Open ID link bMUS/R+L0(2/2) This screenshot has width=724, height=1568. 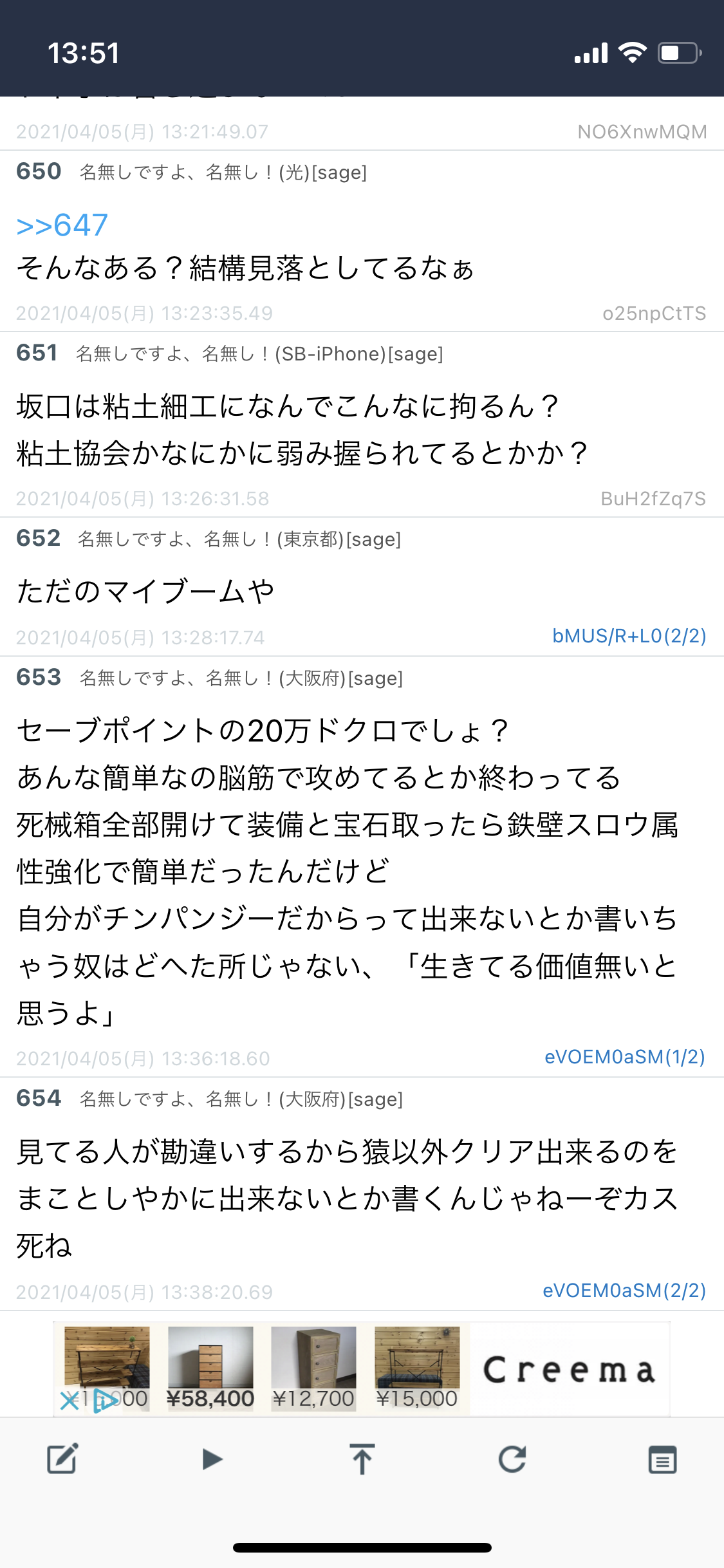pos(629,636)
